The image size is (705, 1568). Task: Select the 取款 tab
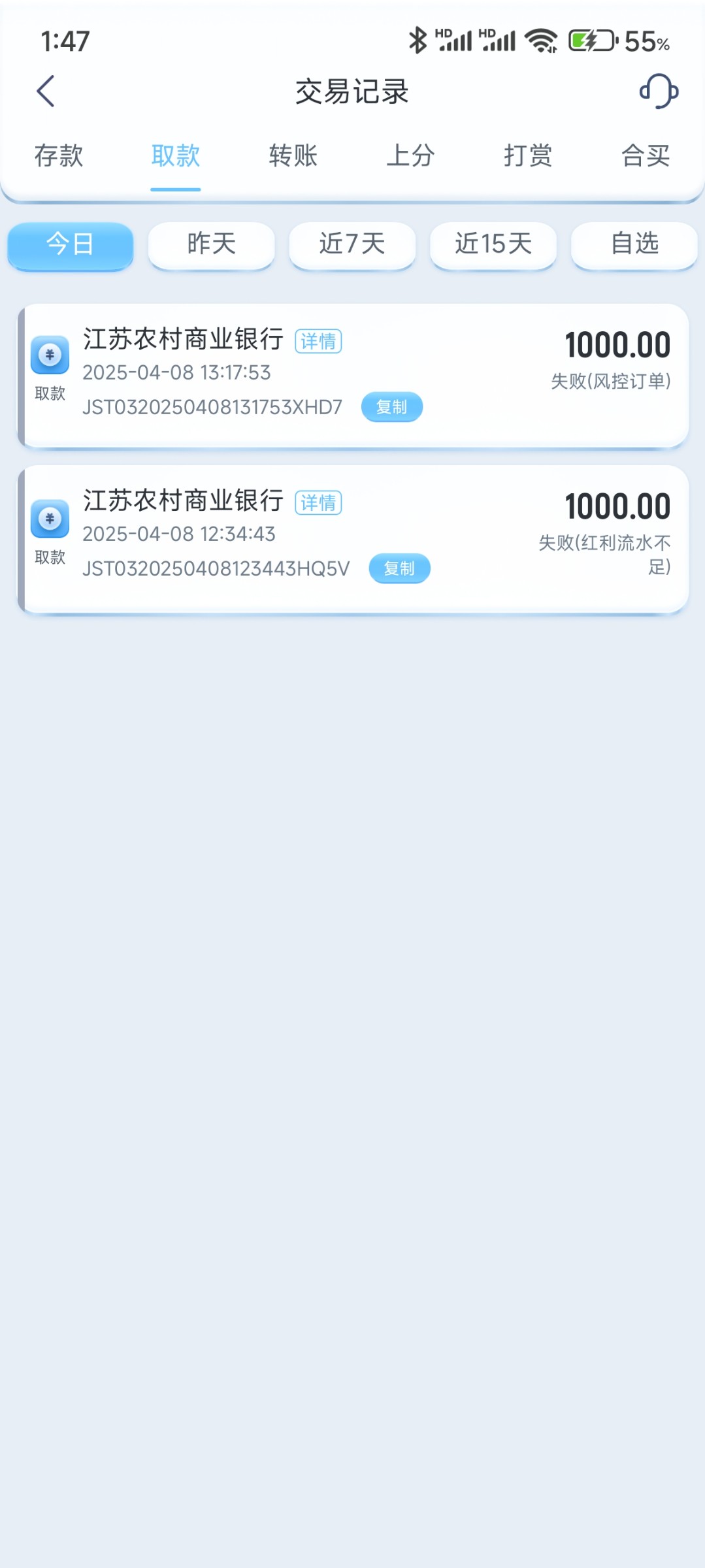[x=176, y=156]
